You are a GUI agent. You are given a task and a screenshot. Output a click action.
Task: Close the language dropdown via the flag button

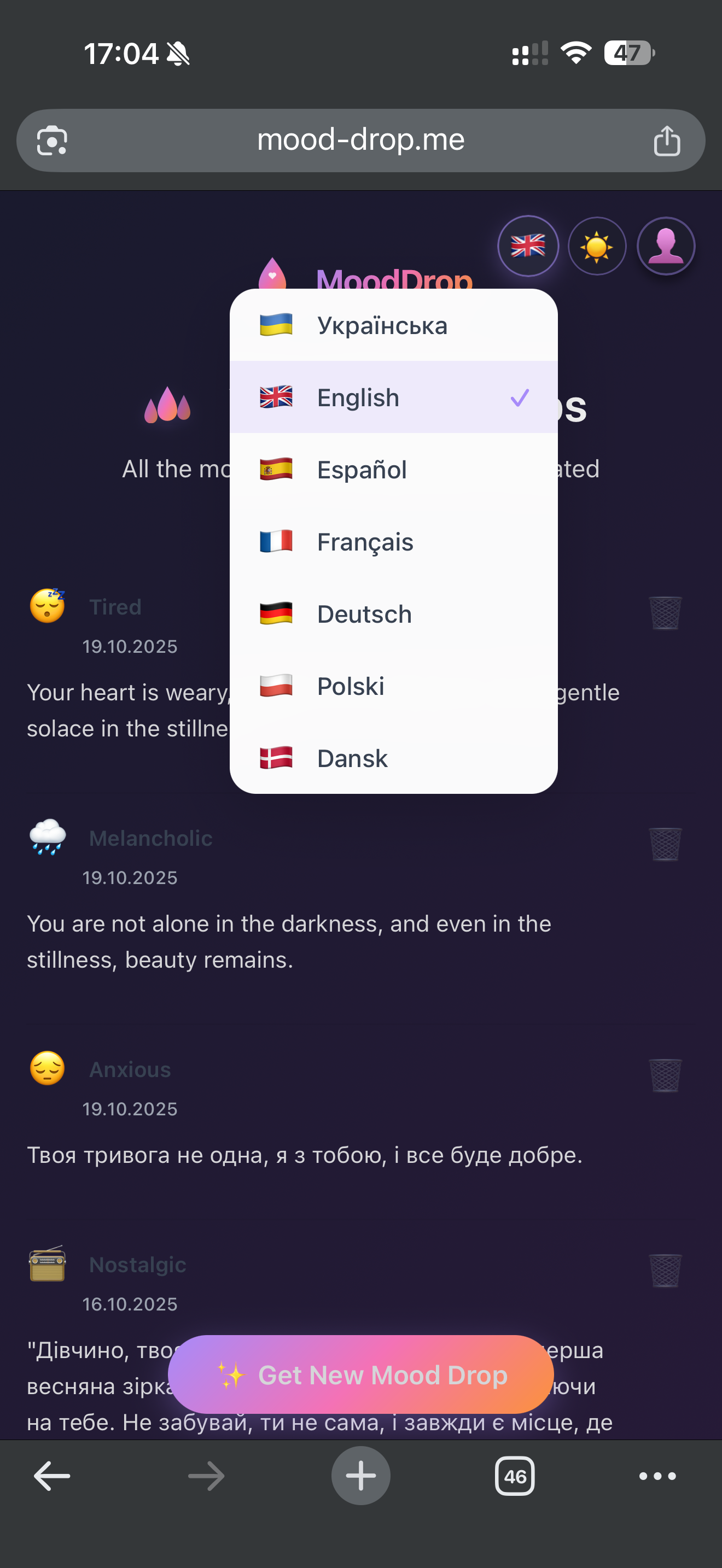[x=528, y=246]
